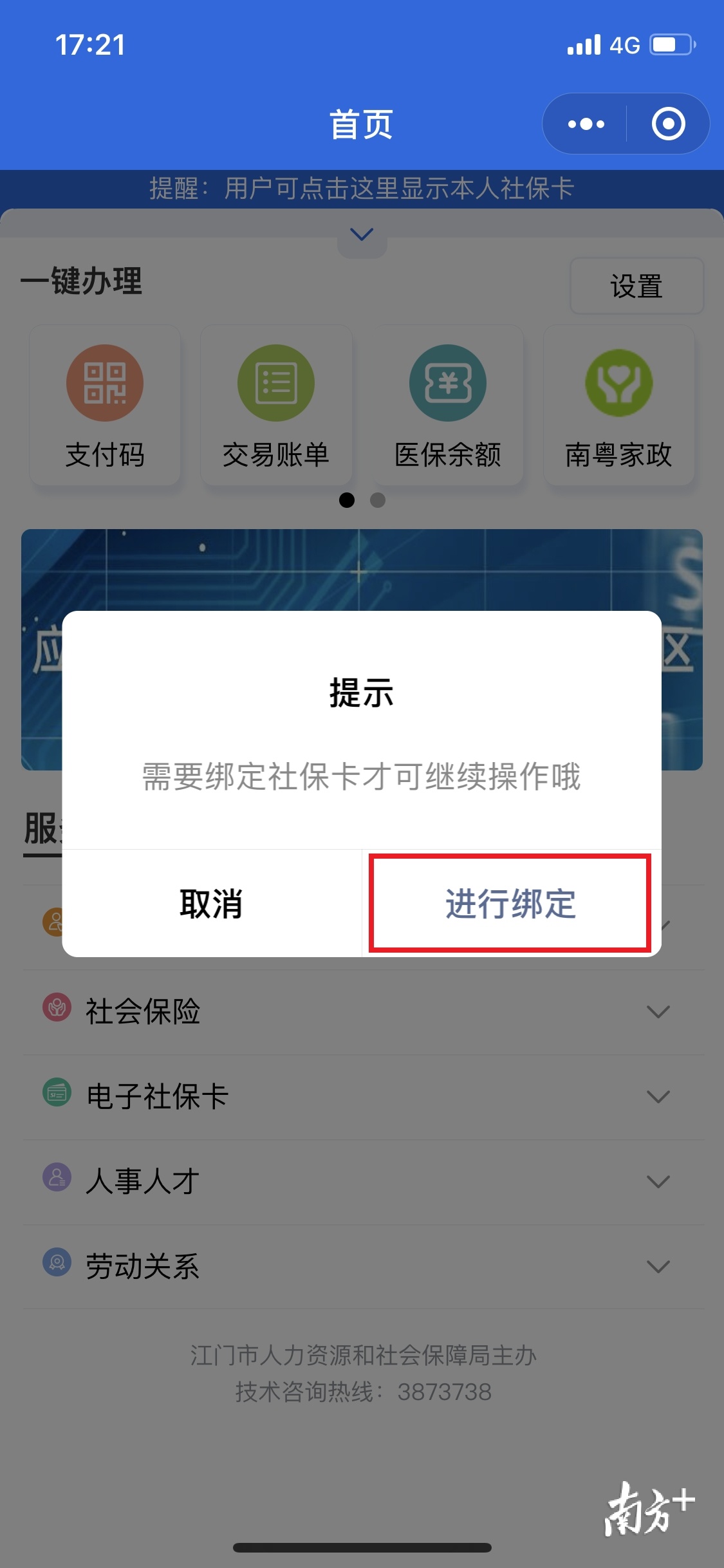Check 医保余额

[448, 406]
